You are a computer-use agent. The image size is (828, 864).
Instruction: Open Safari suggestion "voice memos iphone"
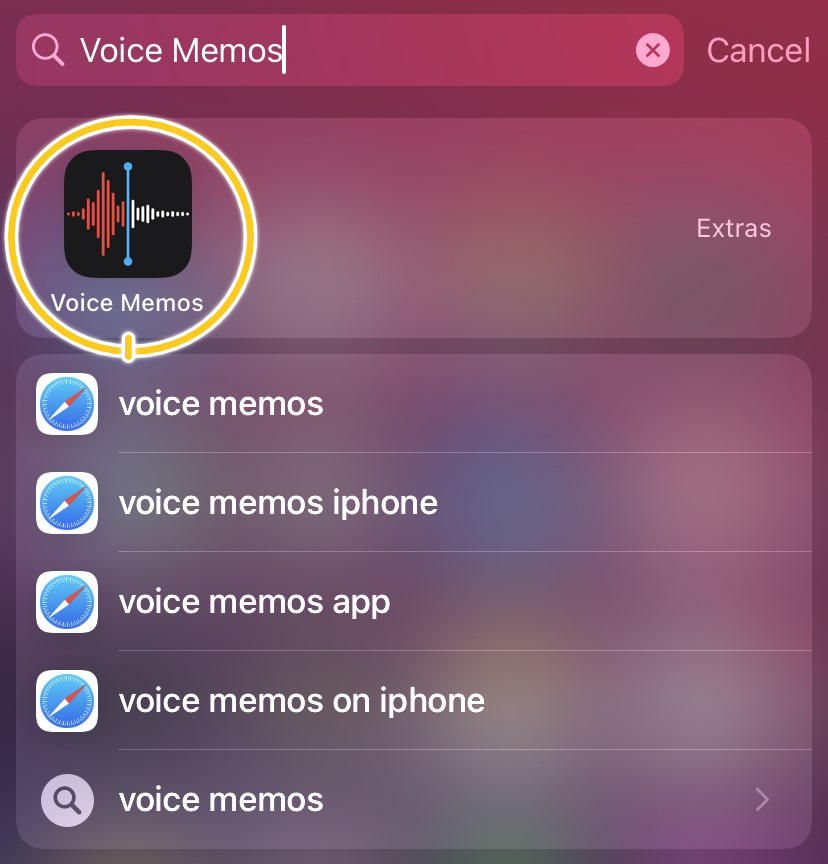tap(278, 502)
